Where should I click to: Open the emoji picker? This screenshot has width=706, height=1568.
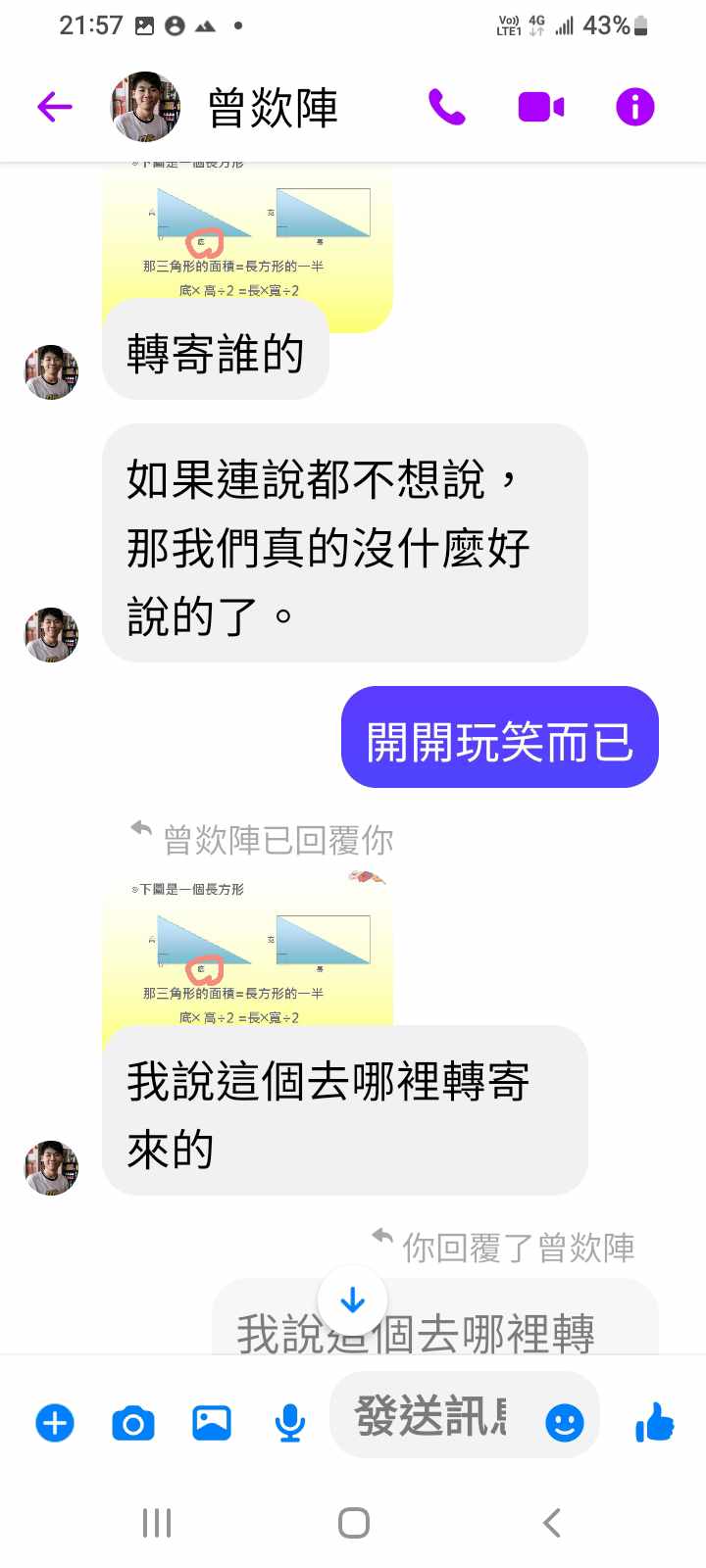pyautogui.click(x=564, y=1422)
